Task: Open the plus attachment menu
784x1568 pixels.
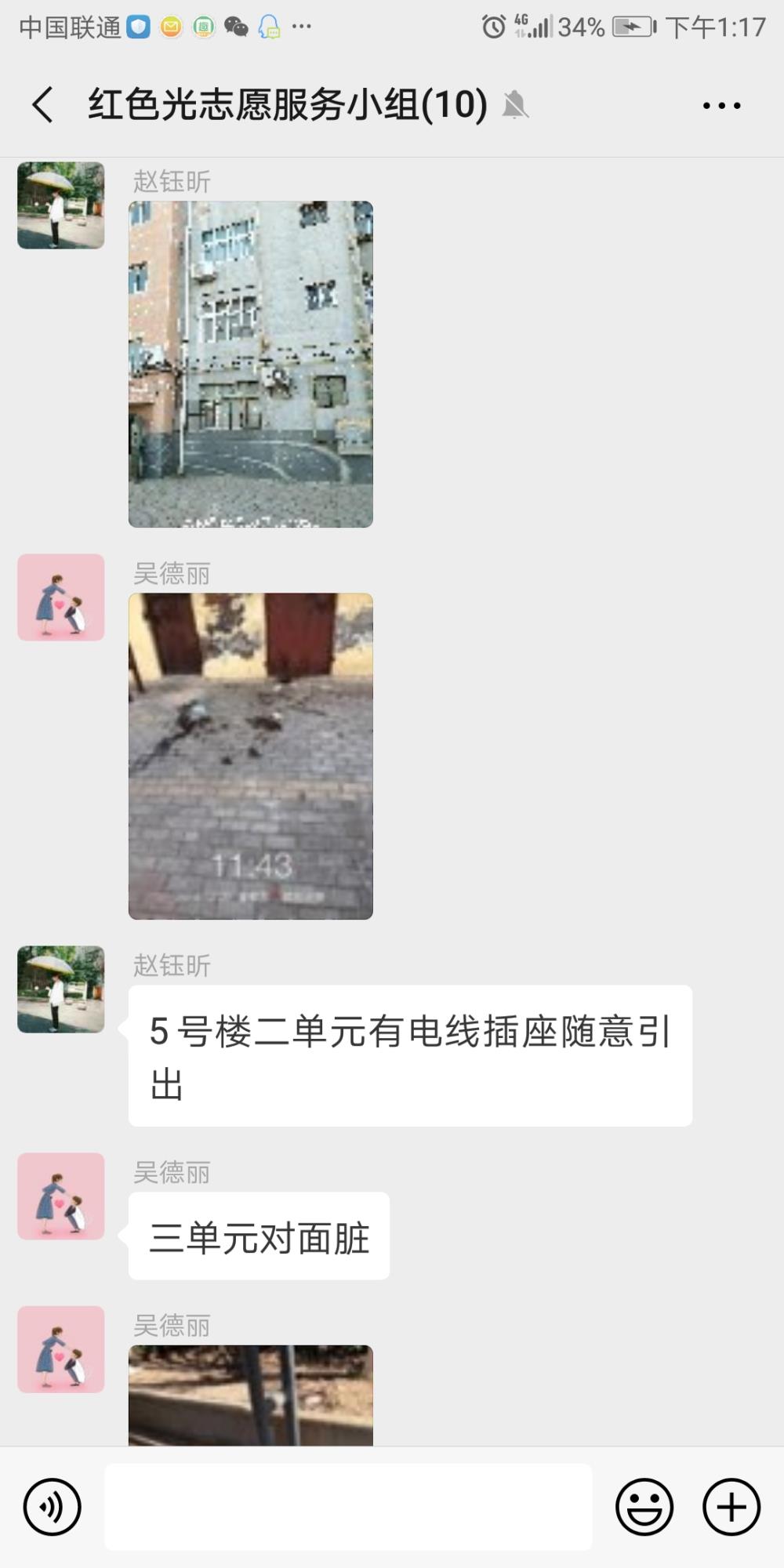Action: pos(731,1507)
